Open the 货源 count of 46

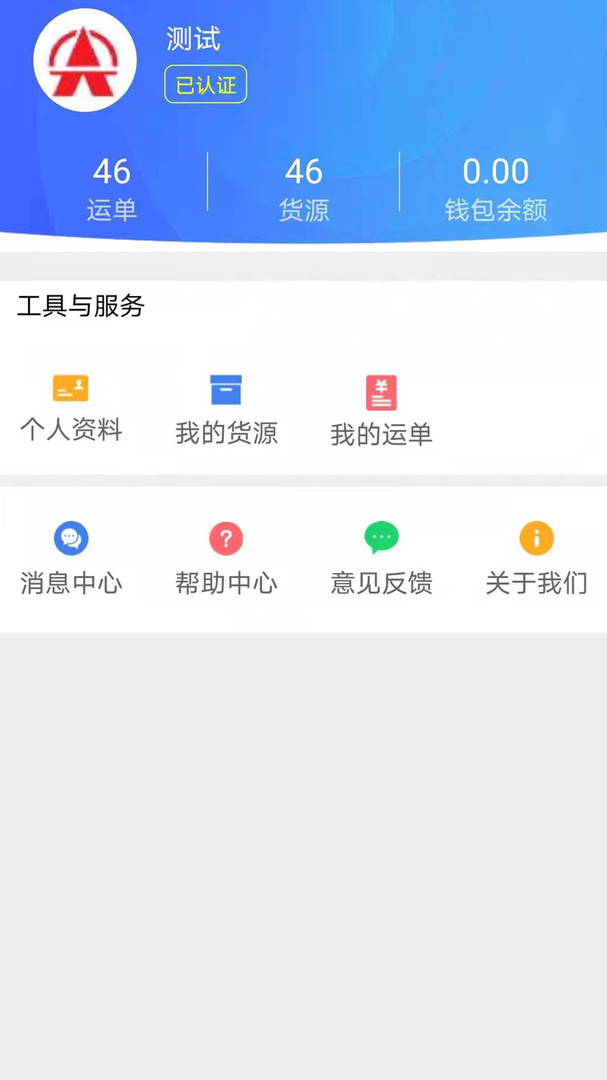tap(303, 187)
